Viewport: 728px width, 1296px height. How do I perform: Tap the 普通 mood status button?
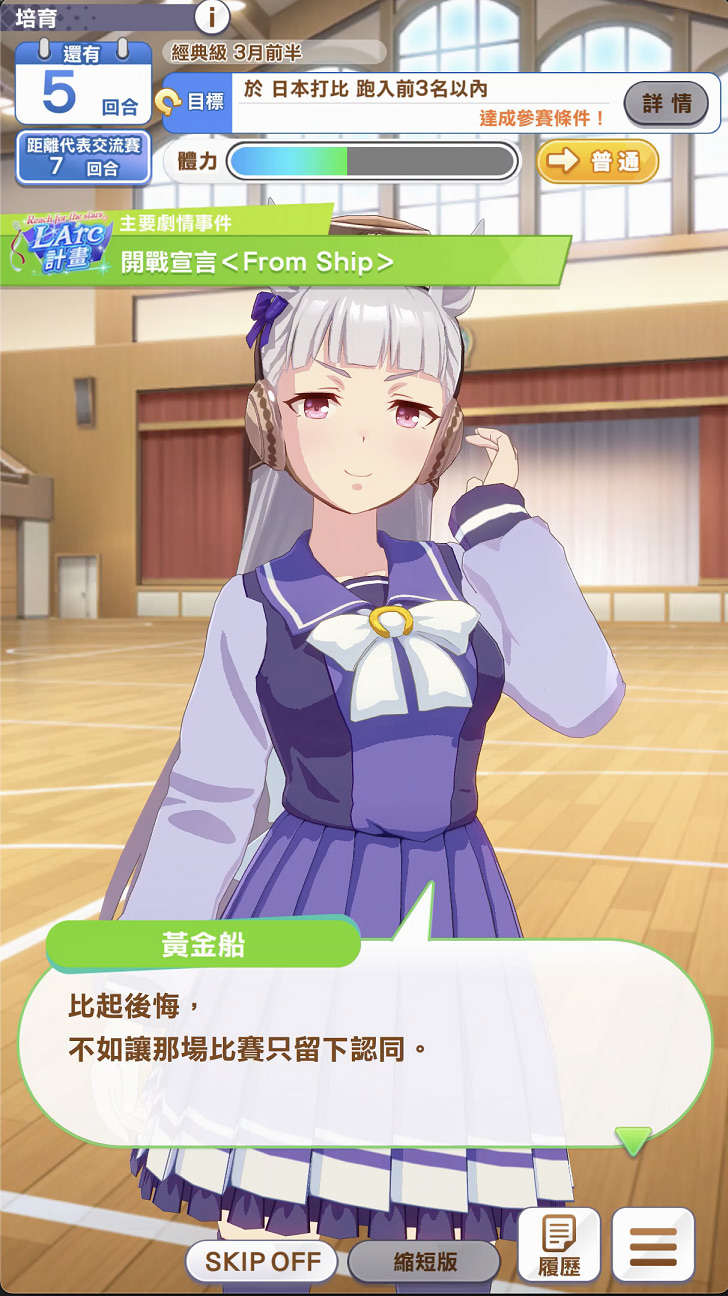pos(597,161)
